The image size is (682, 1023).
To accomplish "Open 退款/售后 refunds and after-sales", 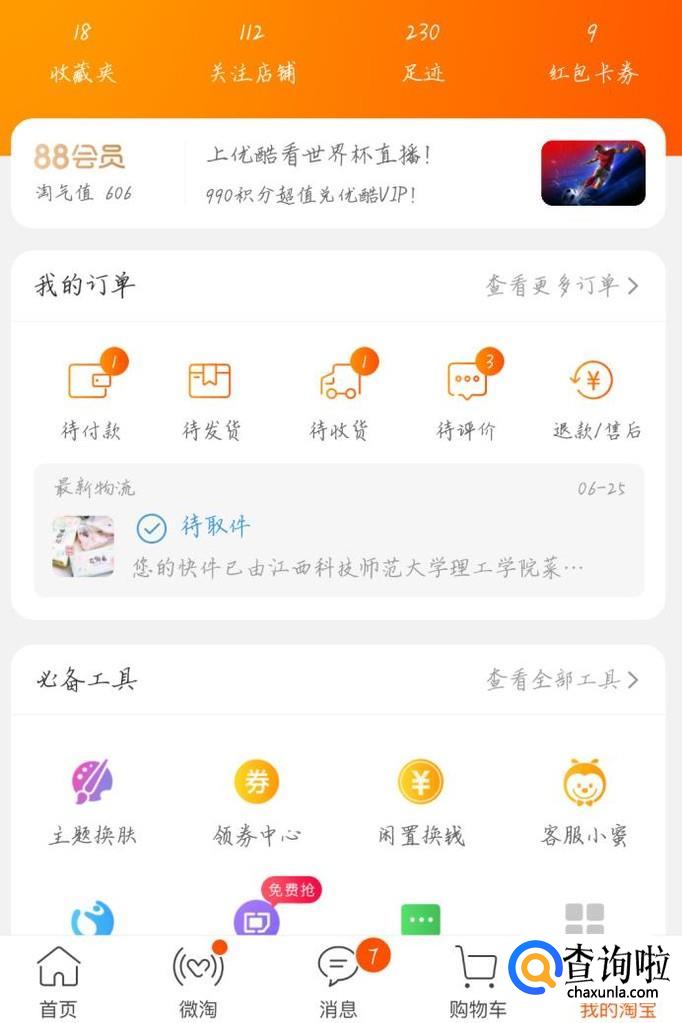I will point(597,397).
